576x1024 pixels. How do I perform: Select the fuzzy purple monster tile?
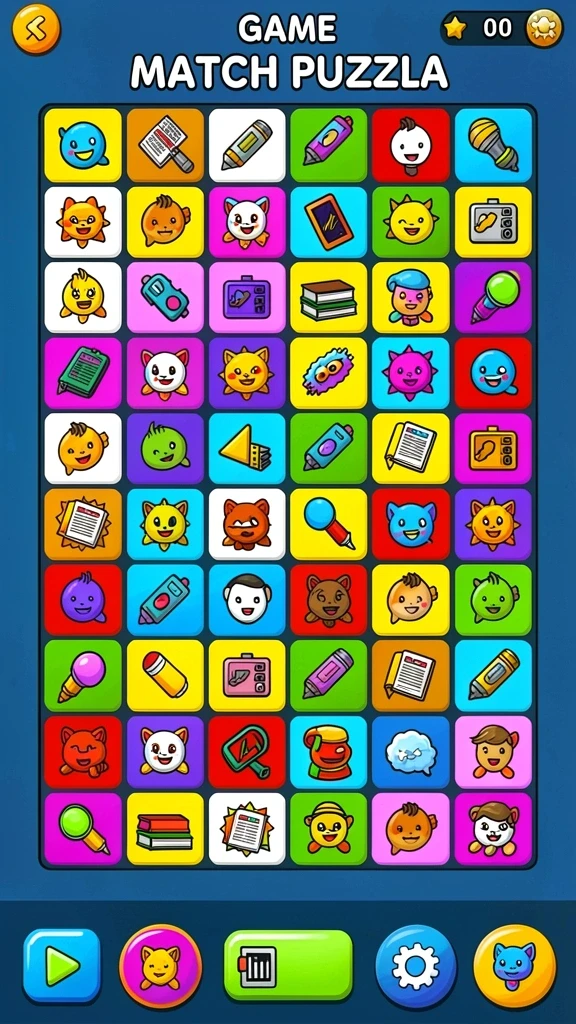click(x=328, y=374)
